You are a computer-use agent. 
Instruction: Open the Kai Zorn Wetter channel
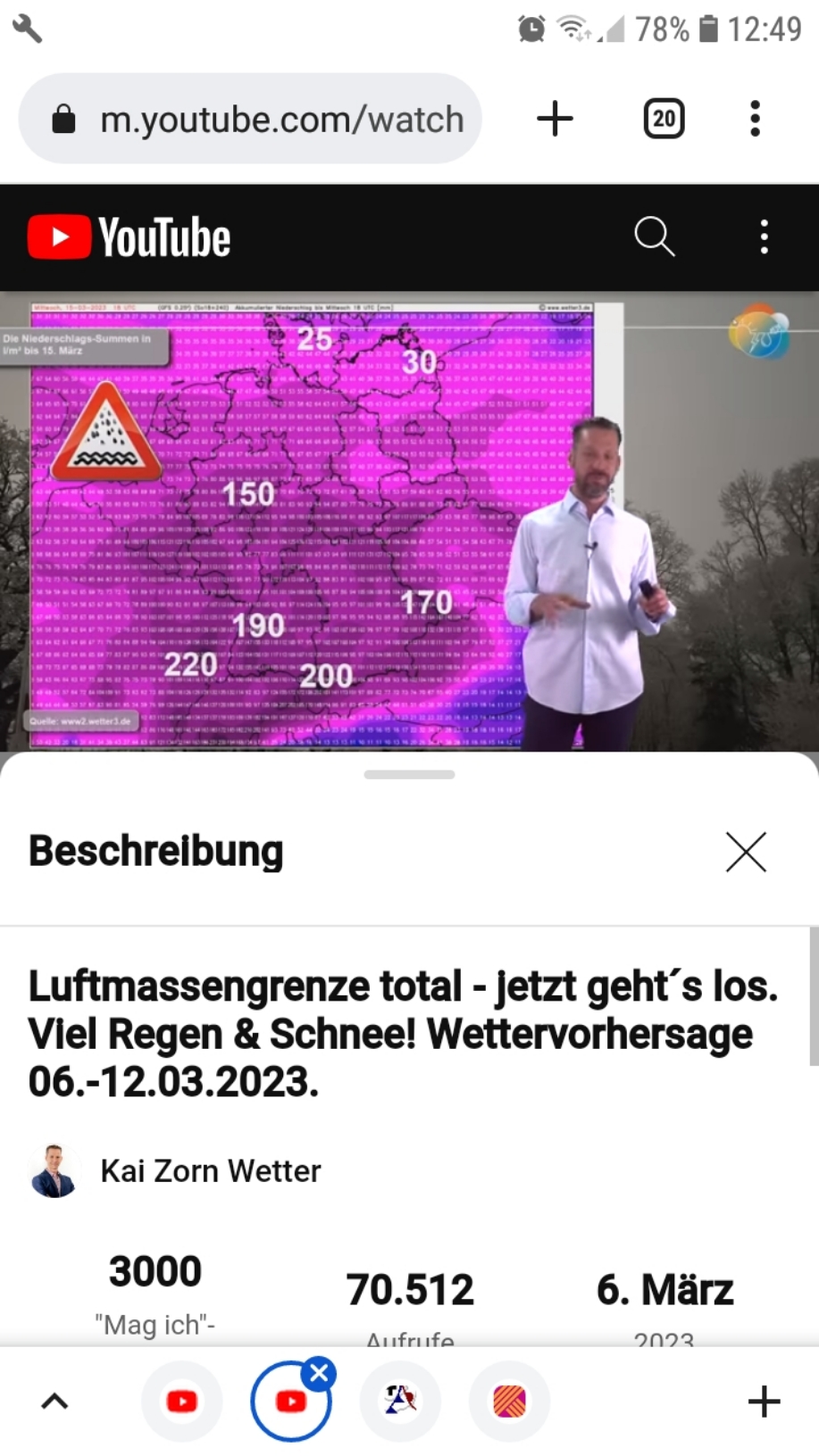pos(210,1170)
